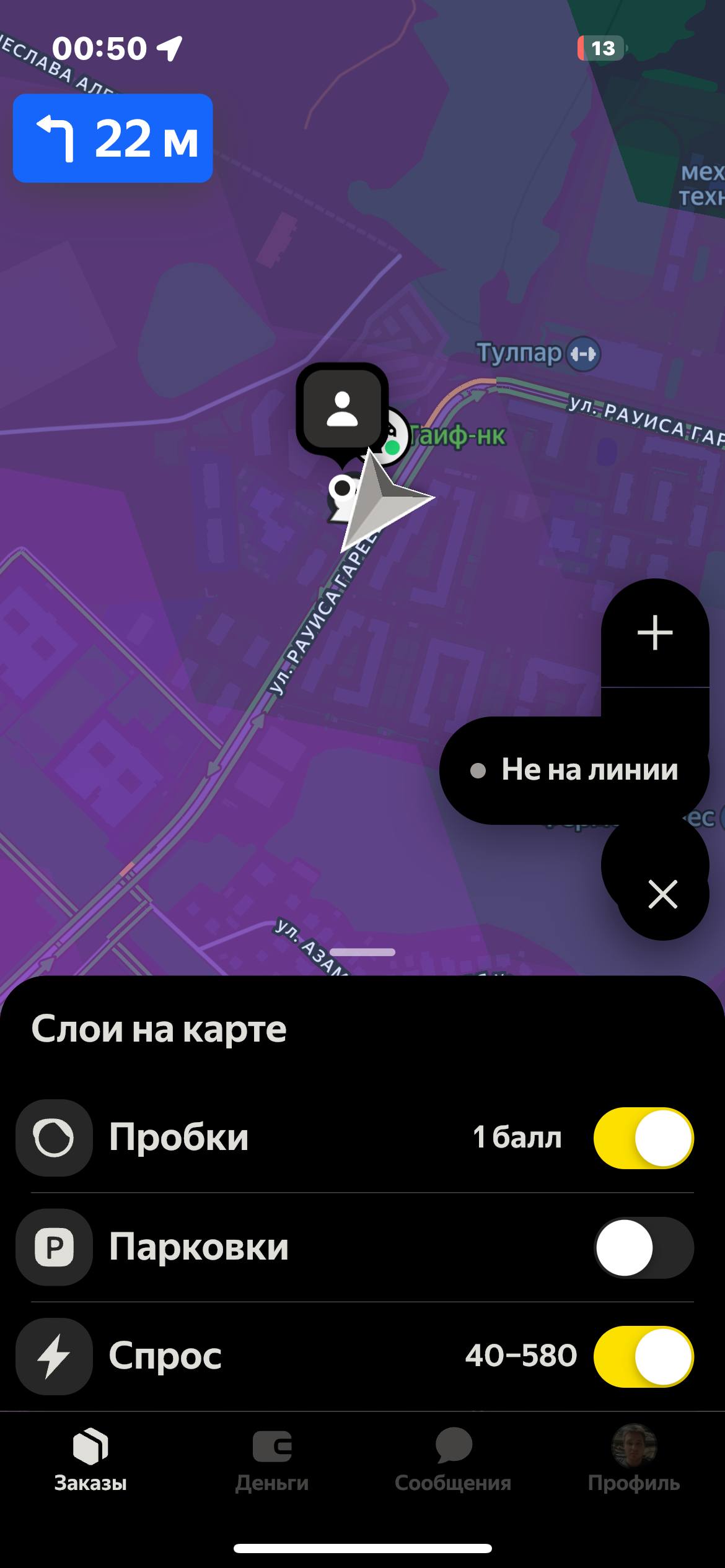The width and height of the screenshot is (725, 1568).
Task: Zoom in the map with plus
Action: point(655,633)
